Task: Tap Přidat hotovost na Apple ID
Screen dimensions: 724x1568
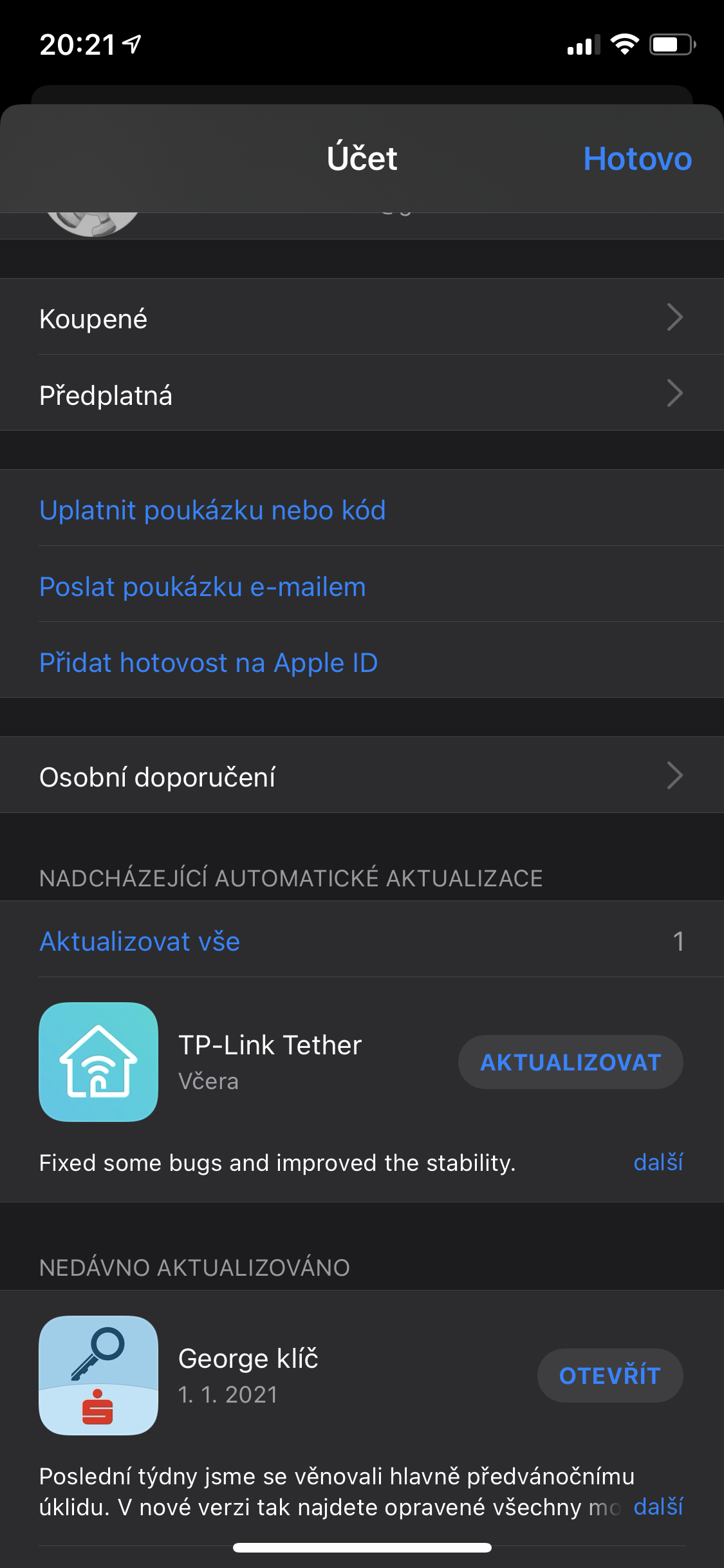Action: (209, 662)
